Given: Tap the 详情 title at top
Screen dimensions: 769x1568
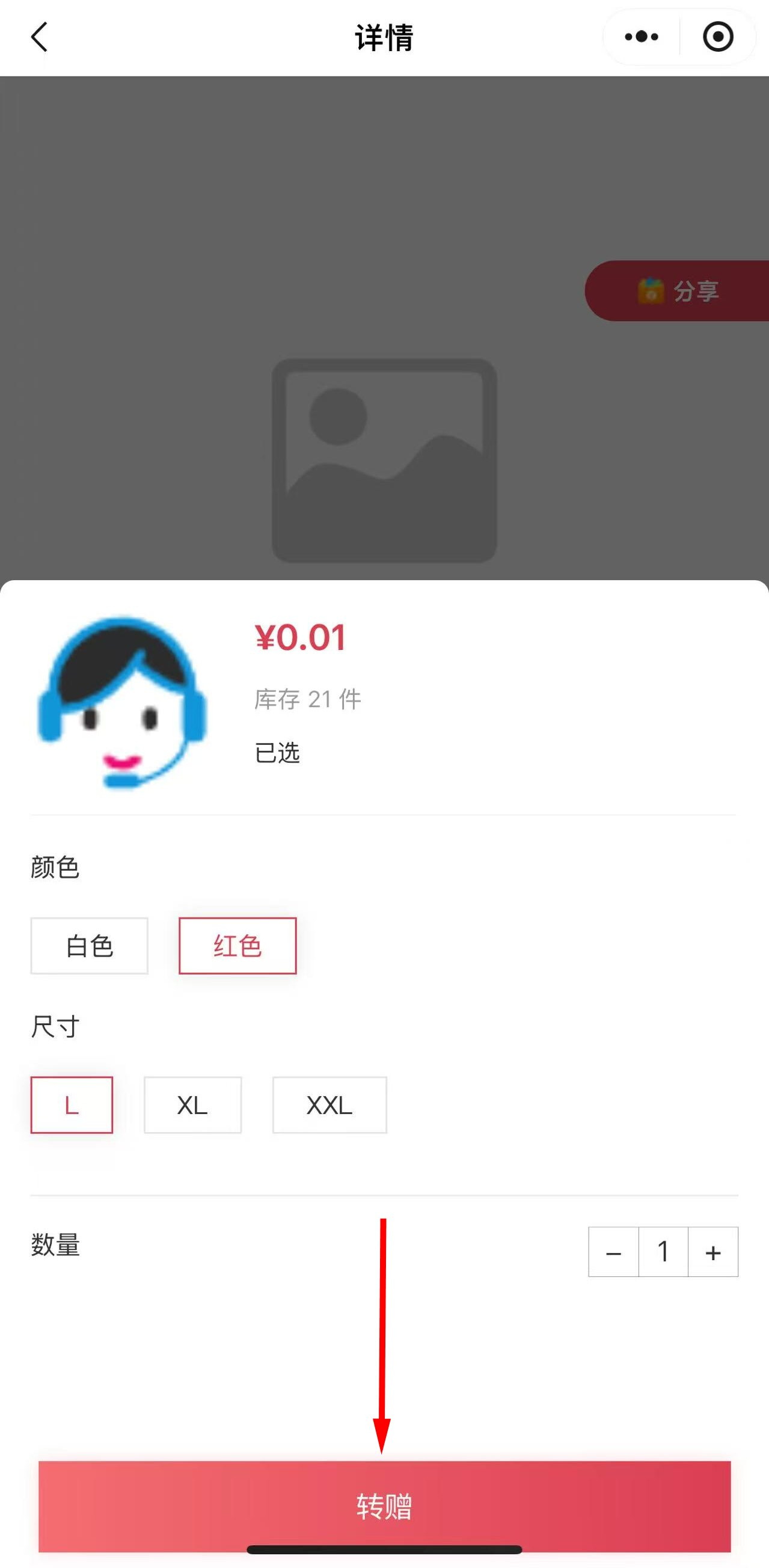Looking at the screenshot, I should coord(384,38).
